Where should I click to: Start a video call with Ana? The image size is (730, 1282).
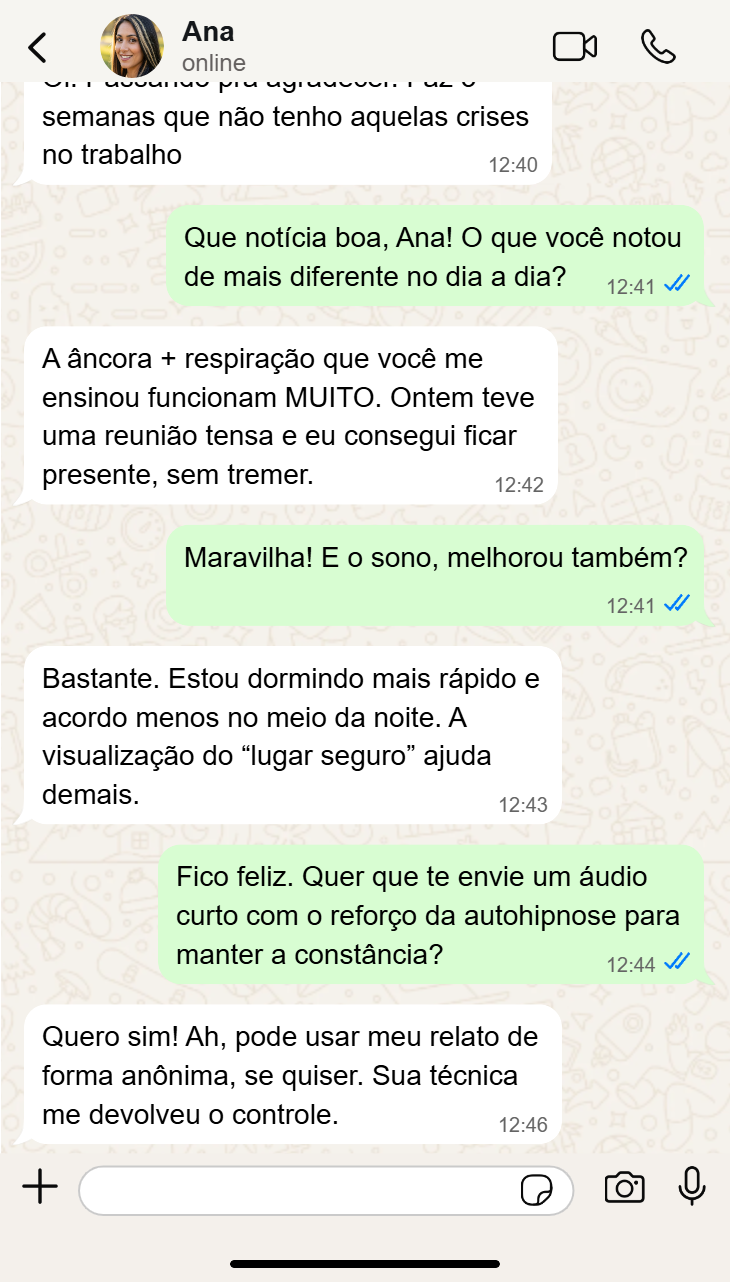[x=574, y=47]
